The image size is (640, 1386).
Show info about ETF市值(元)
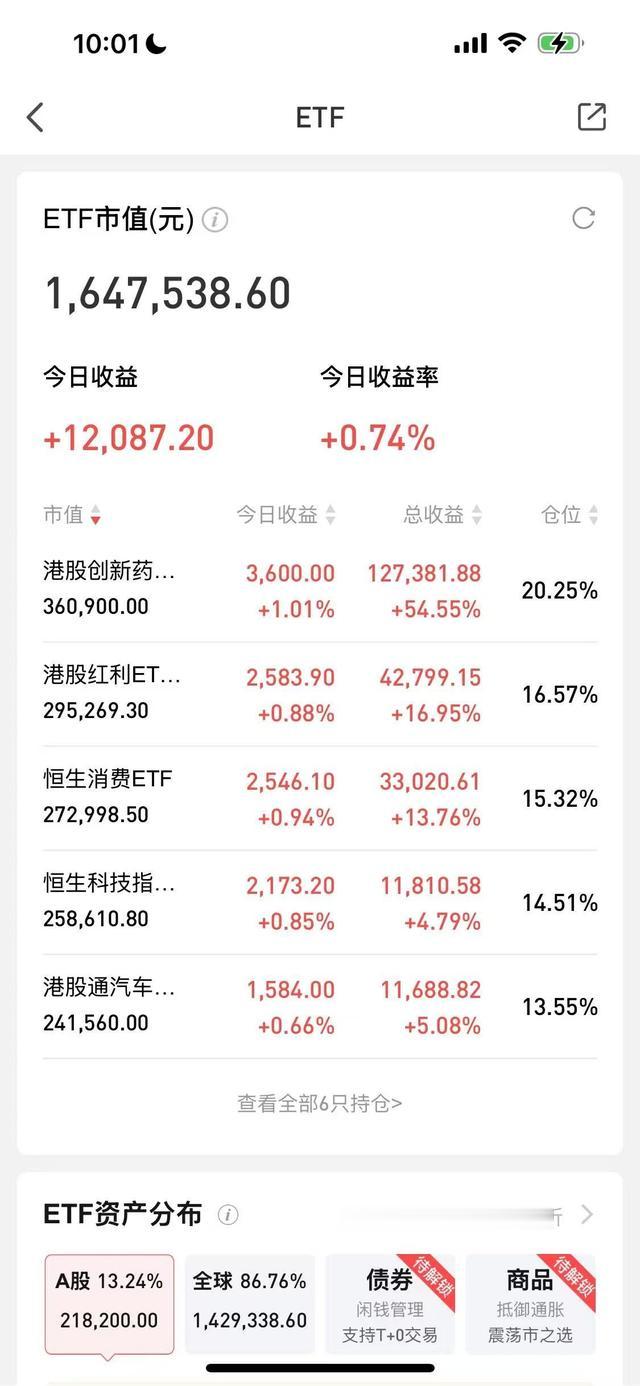[x=215, y=220]
